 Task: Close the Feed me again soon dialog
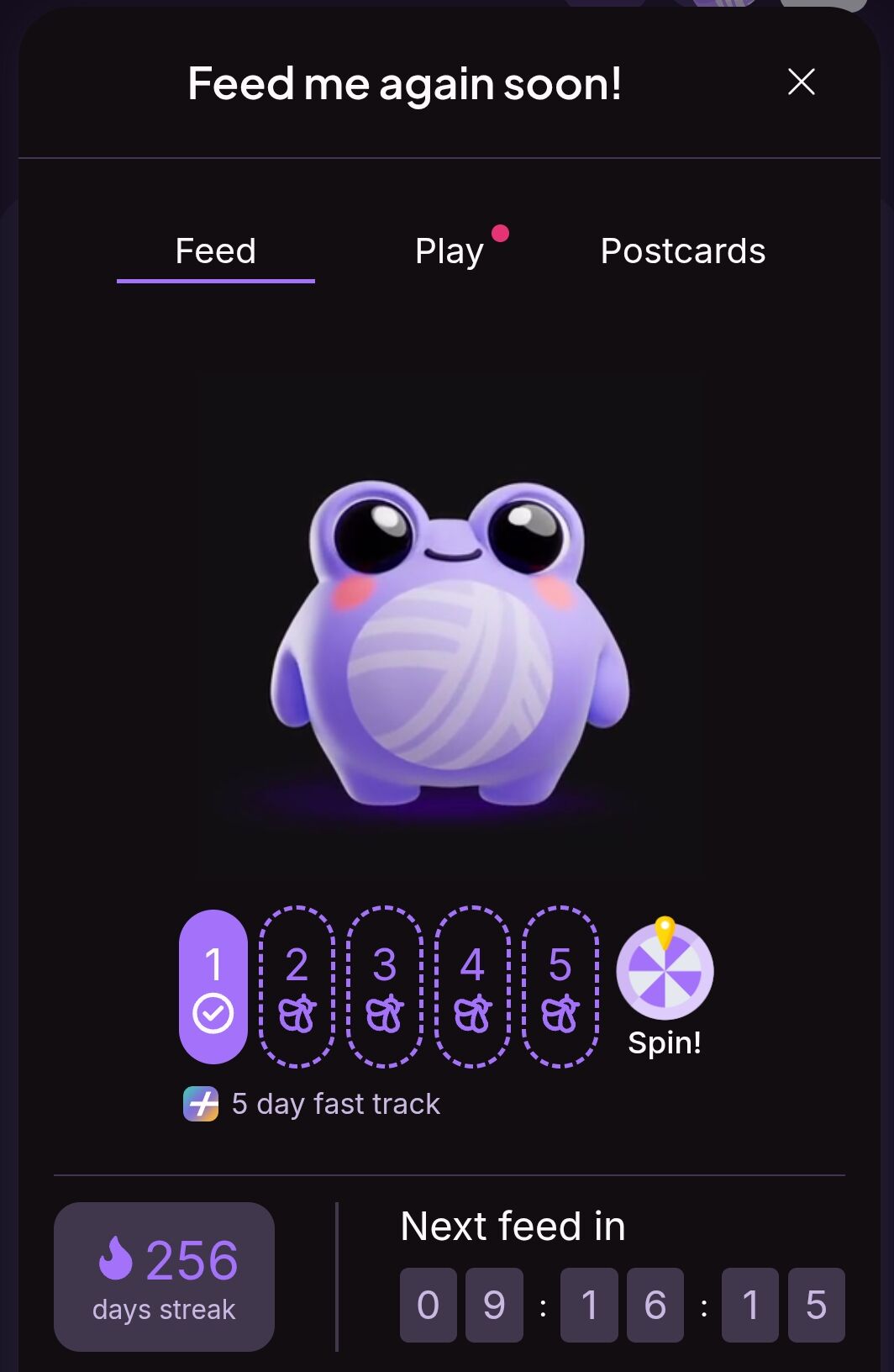tap(801, 82)
